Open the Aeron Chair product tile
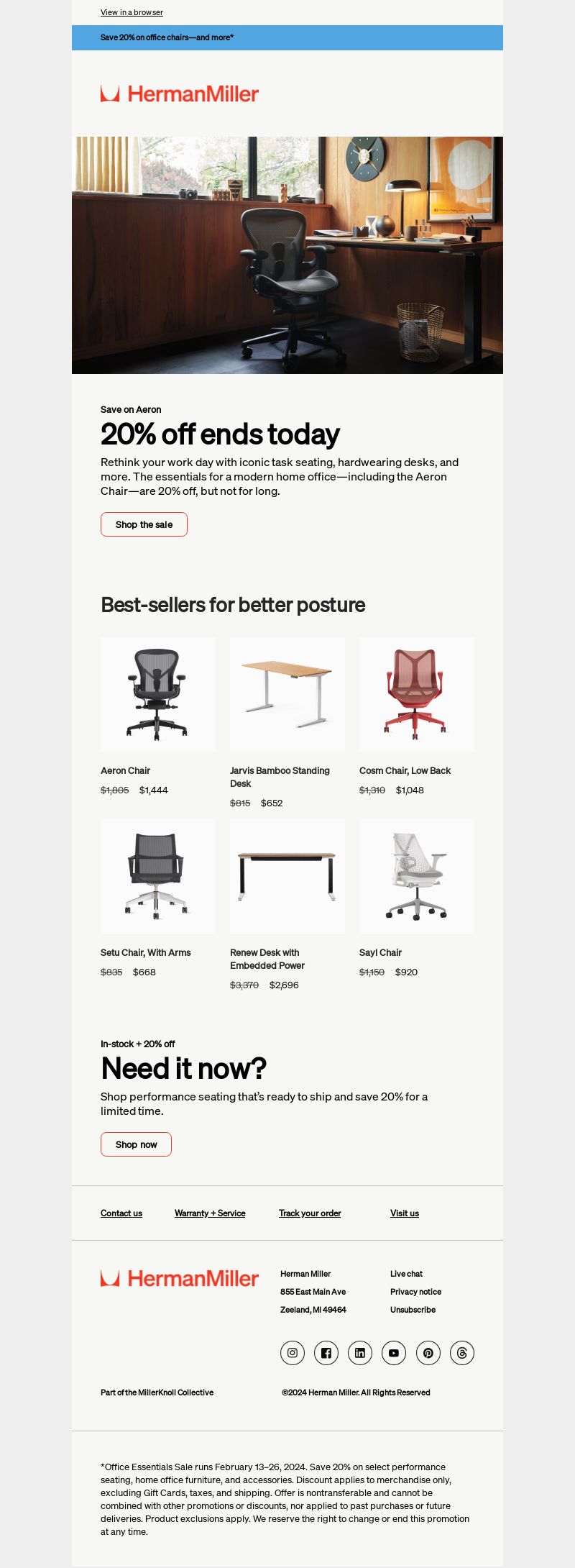Image resolution: width=575 pixels, height=1568 pixels. (158, 694)
